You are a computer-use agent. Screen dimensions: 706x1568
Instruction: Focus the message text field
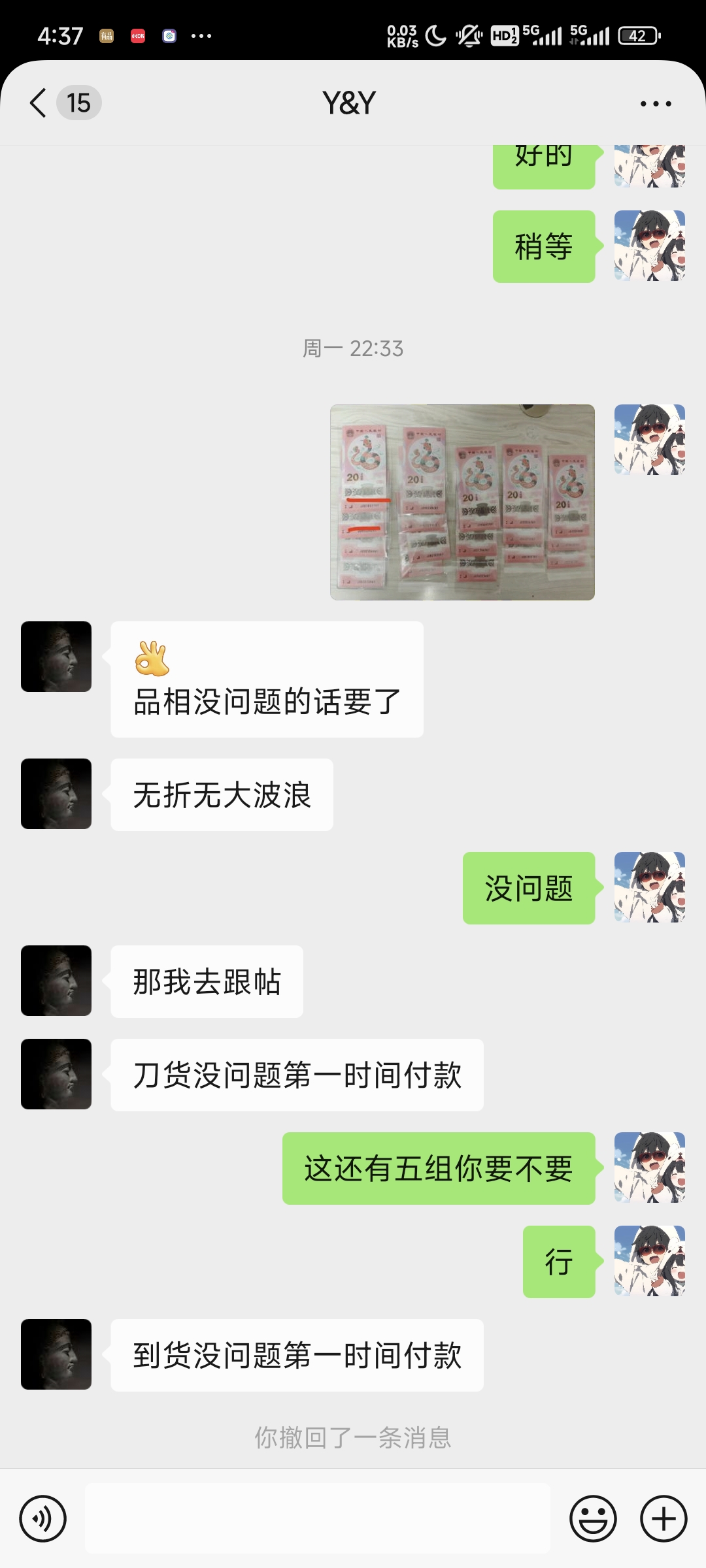318,1518
